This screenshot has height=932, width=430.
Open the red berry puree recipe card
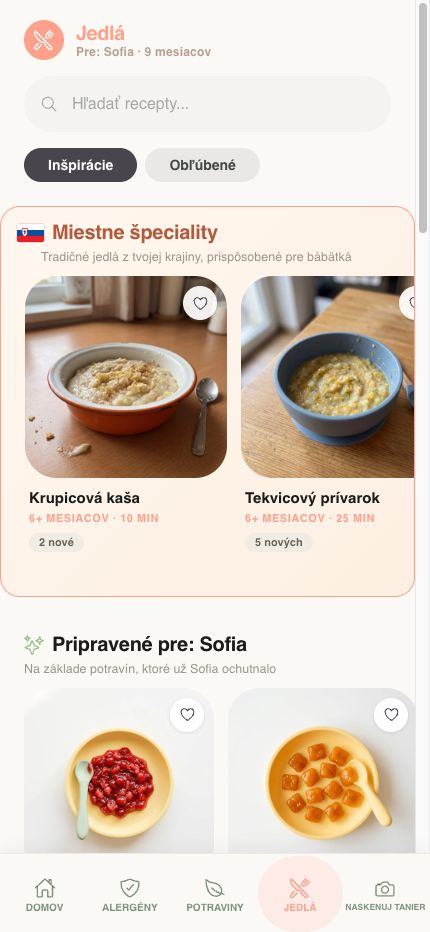tap(119, 771)
